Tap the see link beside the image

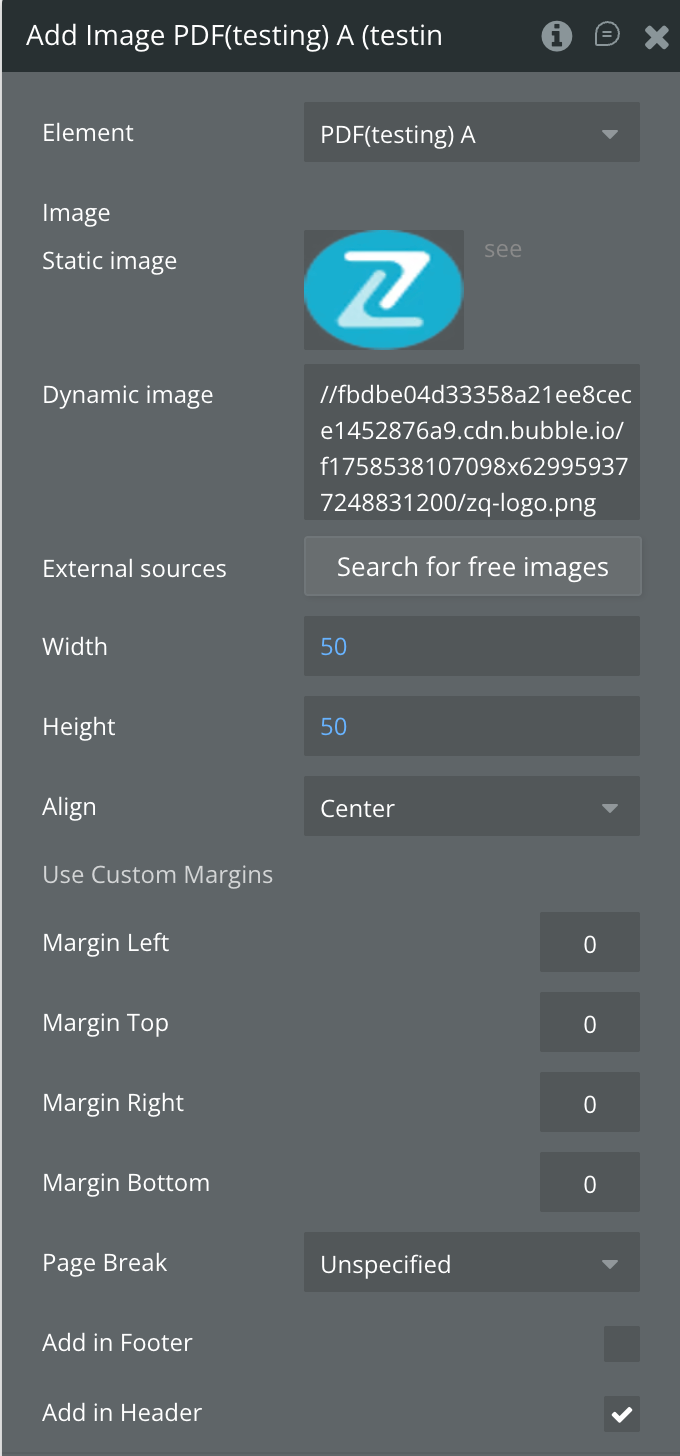(502, 250)
